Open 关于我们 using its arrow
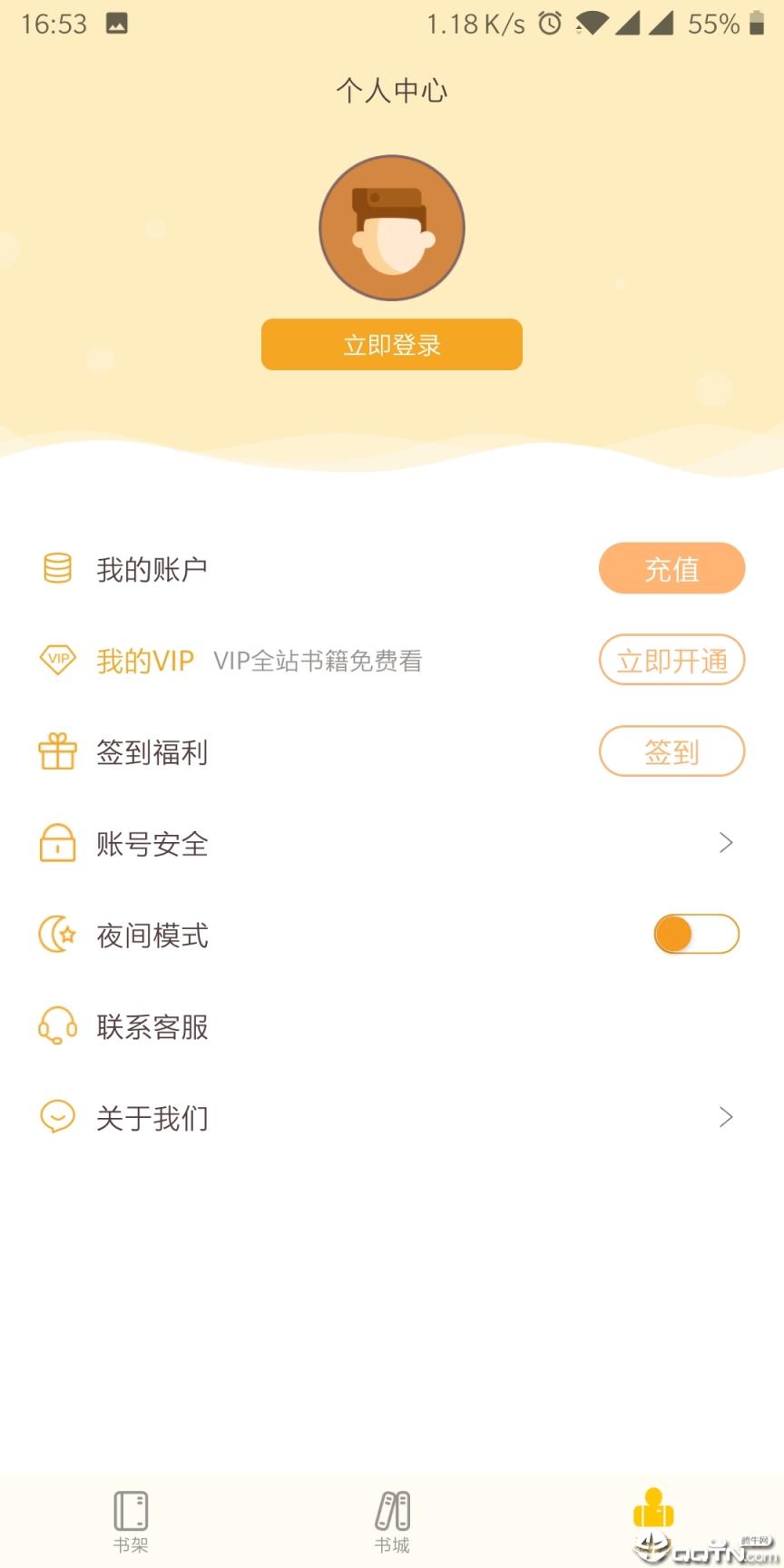The height and width of the screenshot is (1568, 784). click(725, 1117)
